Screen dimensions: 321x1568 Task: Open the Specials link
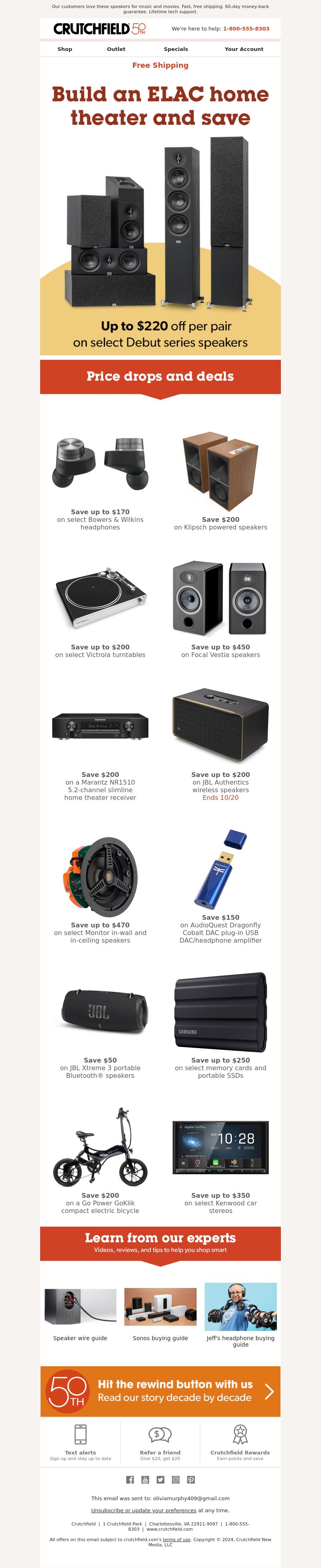[175, 49]
